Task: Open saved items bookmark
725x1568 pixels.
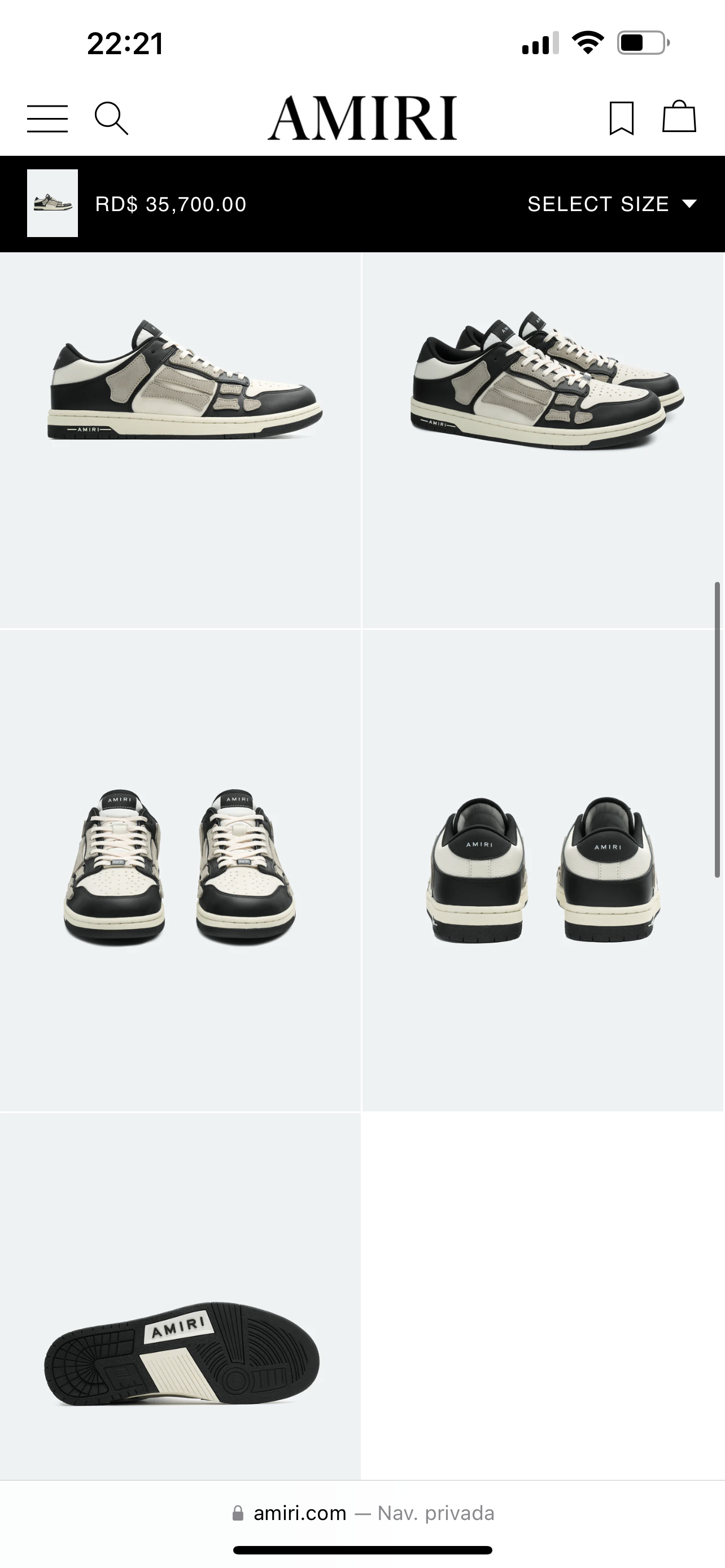Action: 622,118
